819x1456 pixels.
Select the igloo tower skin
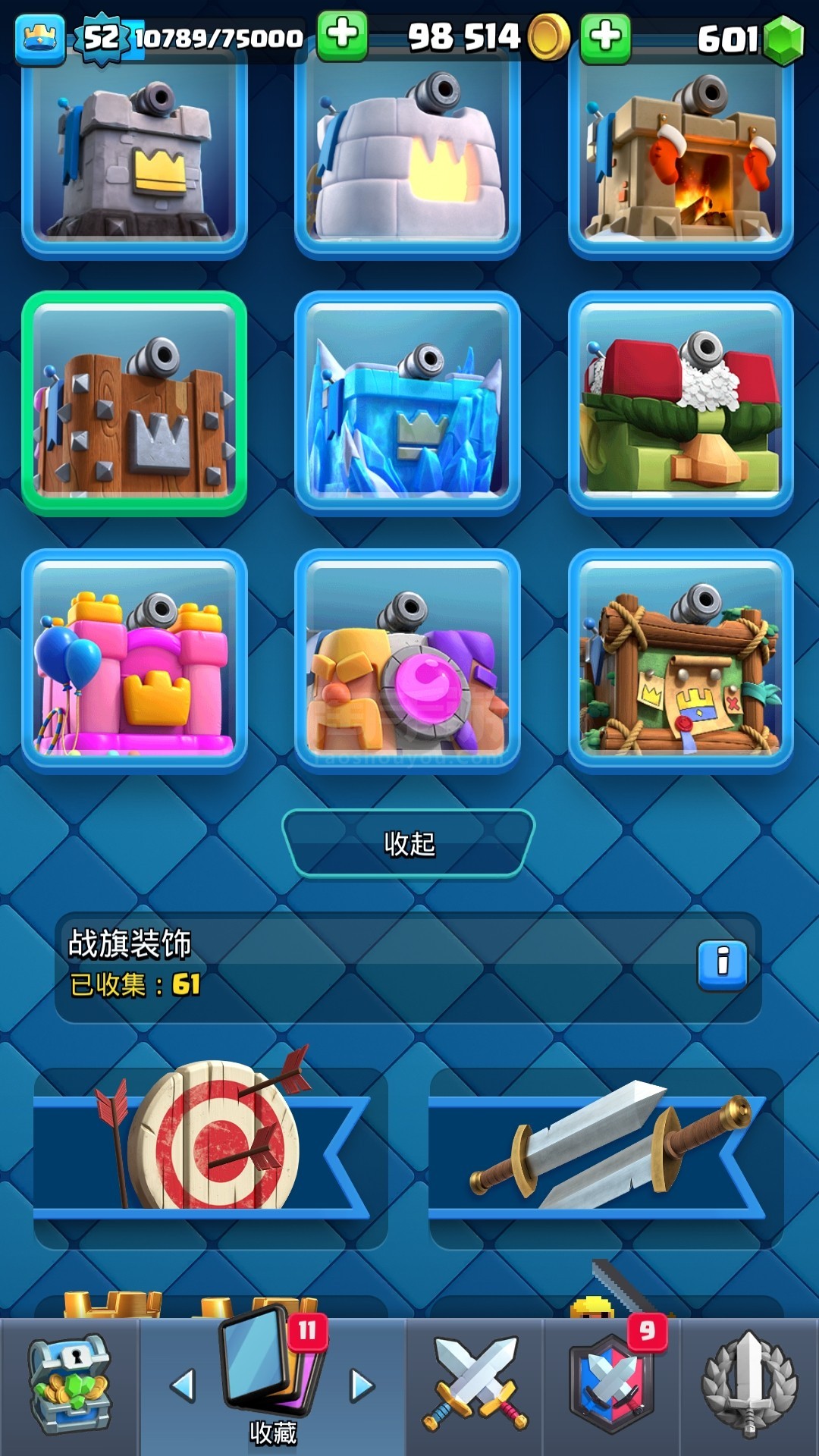point(408,148)
